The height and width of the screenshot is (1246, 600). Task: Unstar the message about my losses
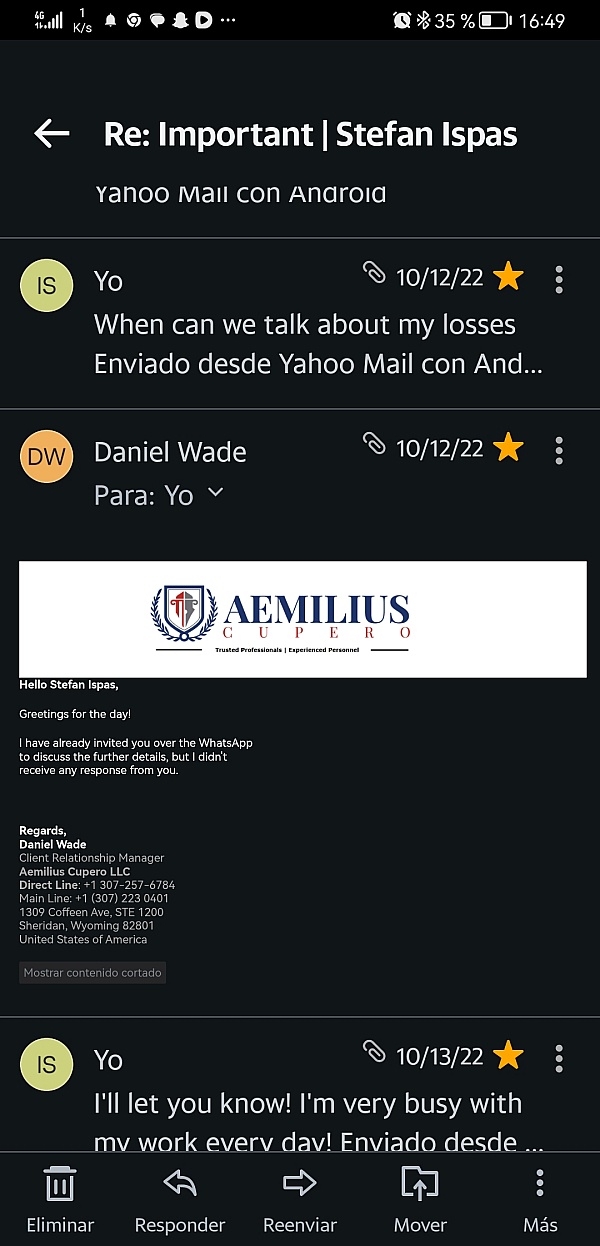509,277
